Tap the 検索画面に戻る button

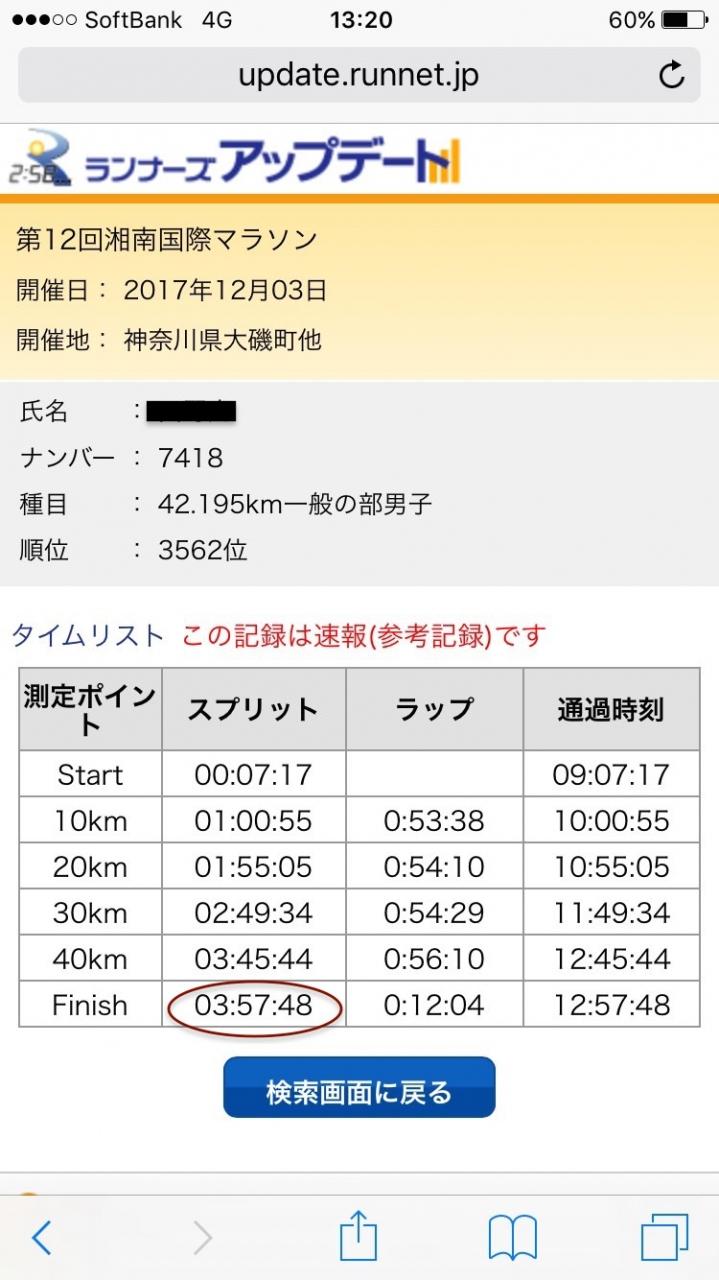359,1088
